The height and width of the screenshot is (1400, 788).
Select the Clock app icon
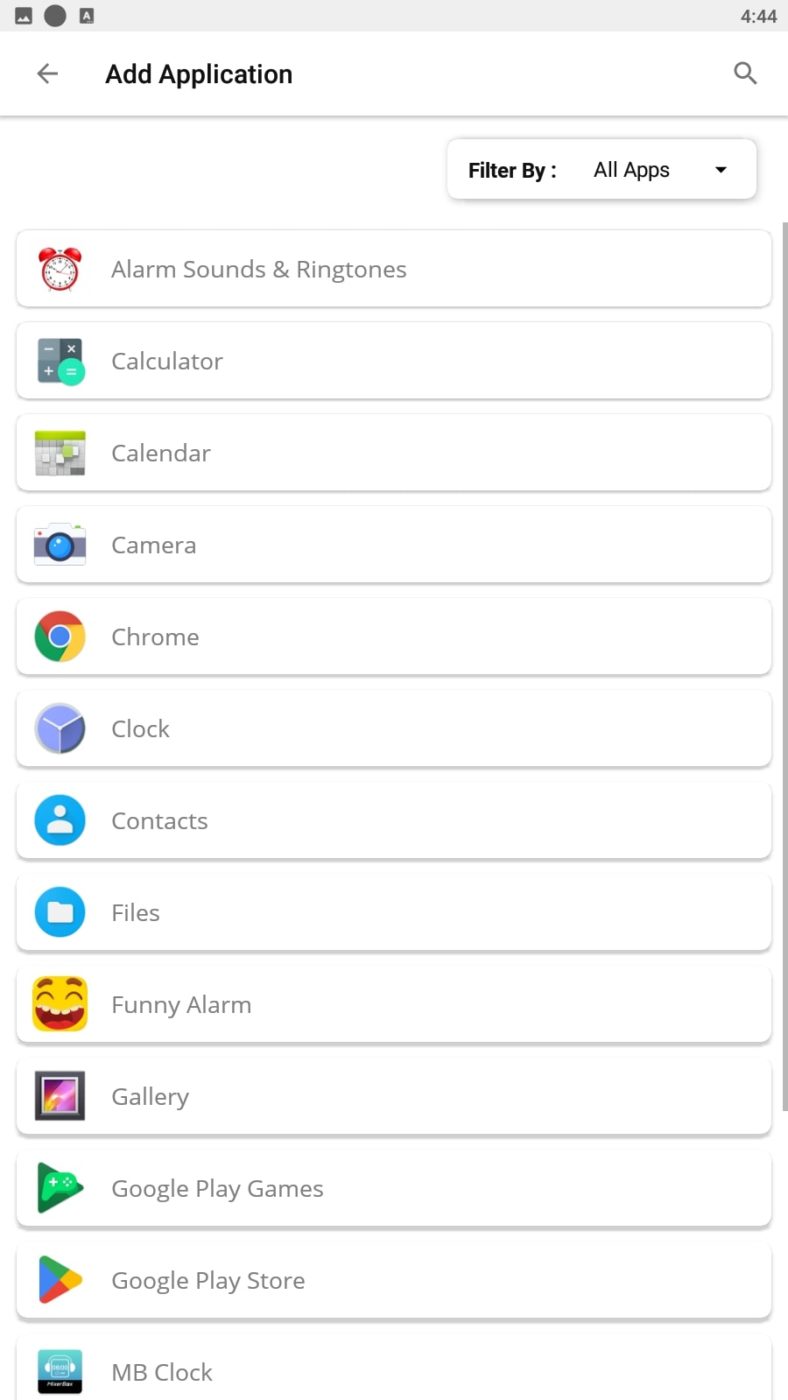[x=59, y=727]
